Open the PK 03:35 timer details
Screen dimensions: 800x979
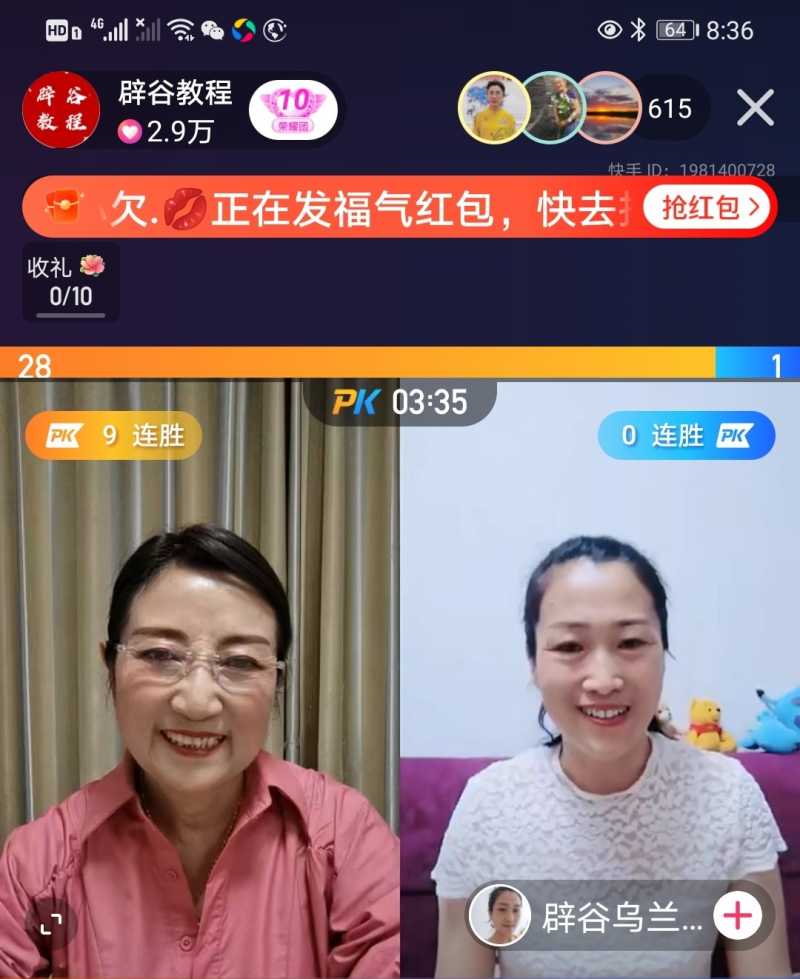click(x=400, y=402)
